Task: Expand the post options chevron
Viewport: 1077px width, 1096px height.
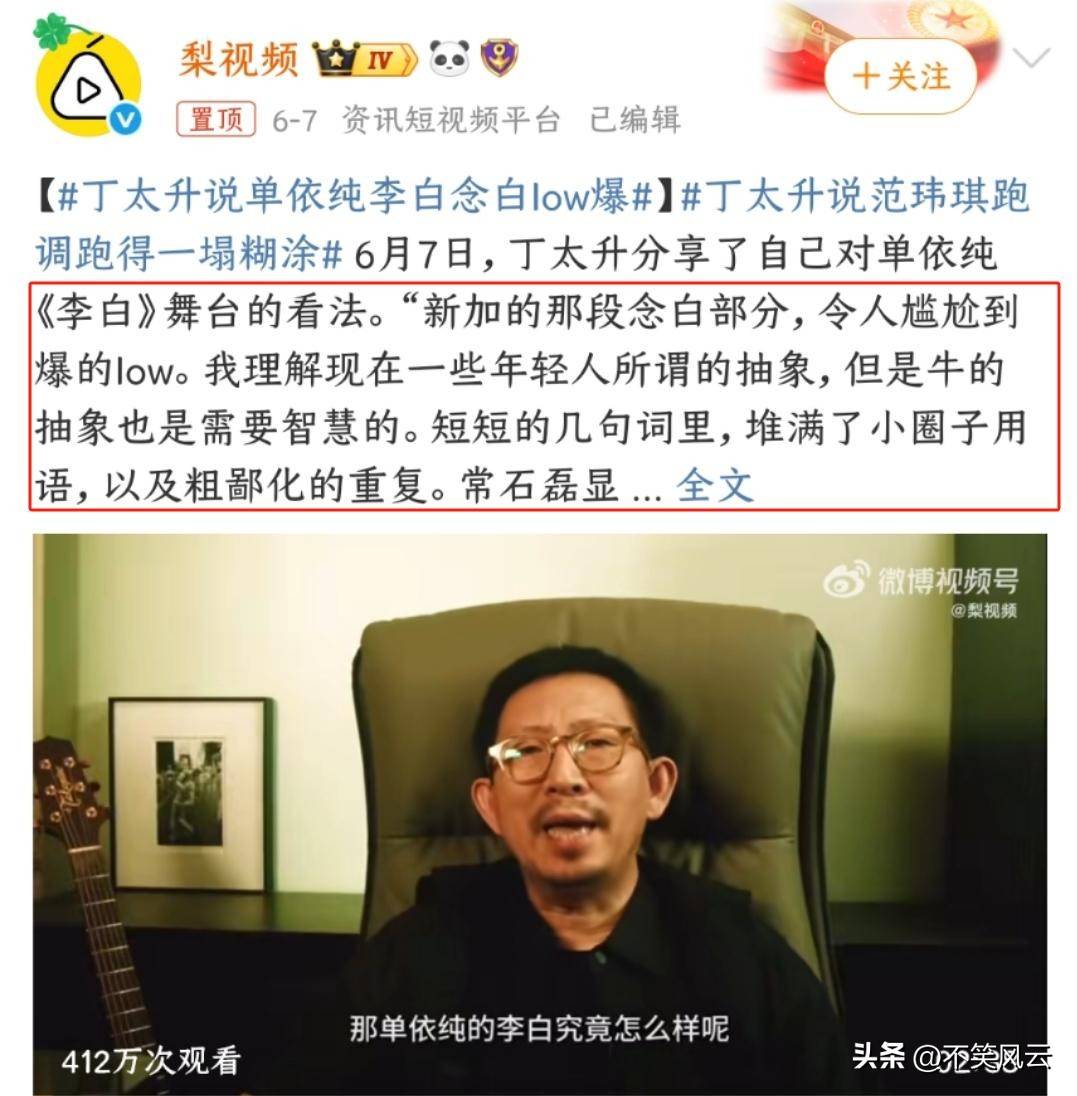Action: coord(1032,57)
